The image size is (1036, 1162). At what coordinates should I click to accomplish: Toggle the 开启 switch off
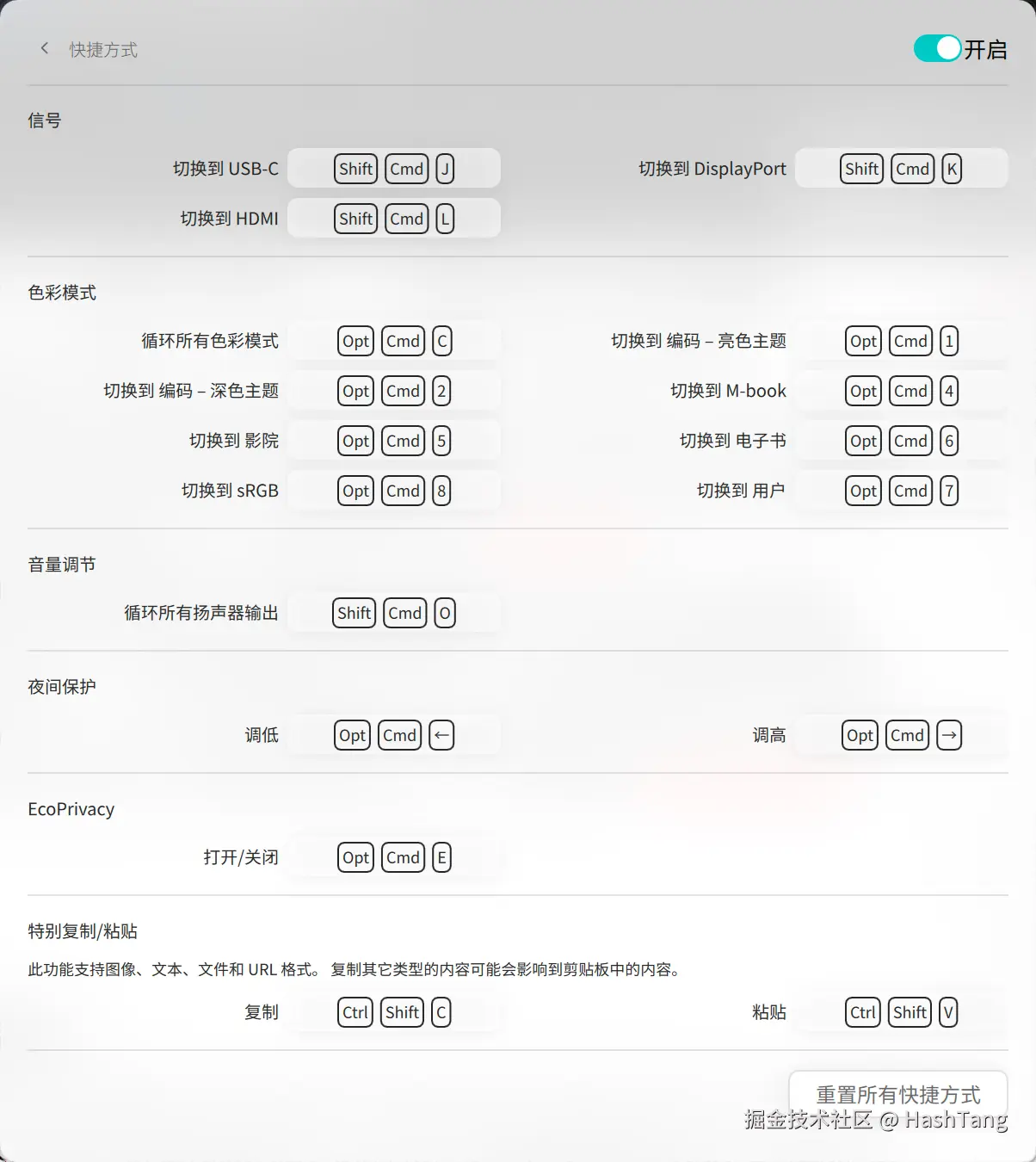tap(937, 49)
